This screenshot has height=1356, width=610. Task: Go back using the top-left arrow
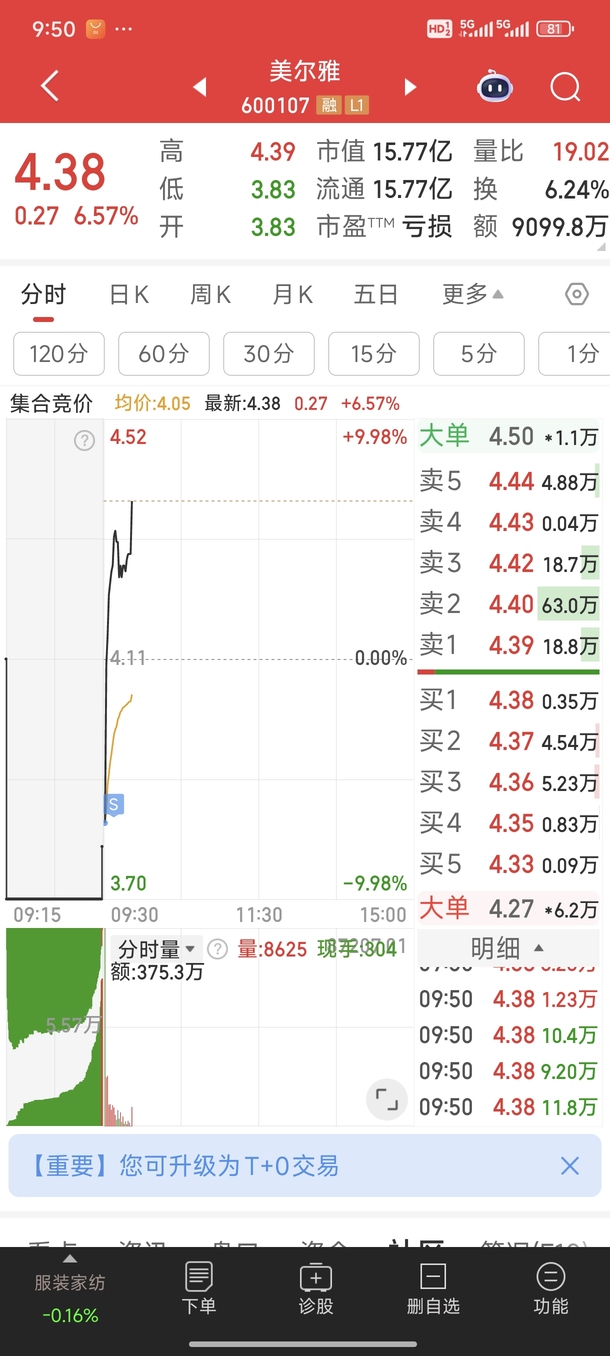49,87
